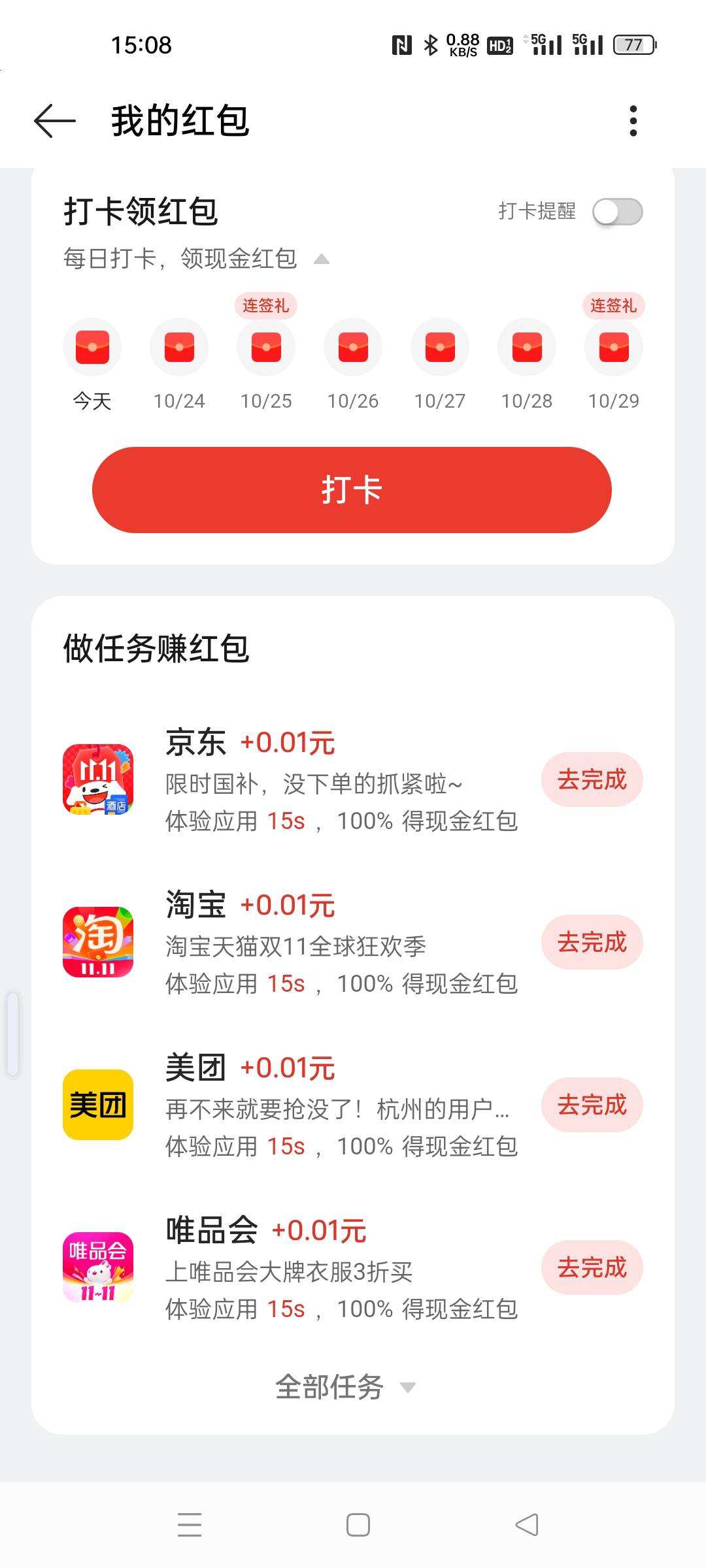Tap 去完成 for the 唯品会 task
Viewport: 706px width, 1568px height.
(592, 1267)
